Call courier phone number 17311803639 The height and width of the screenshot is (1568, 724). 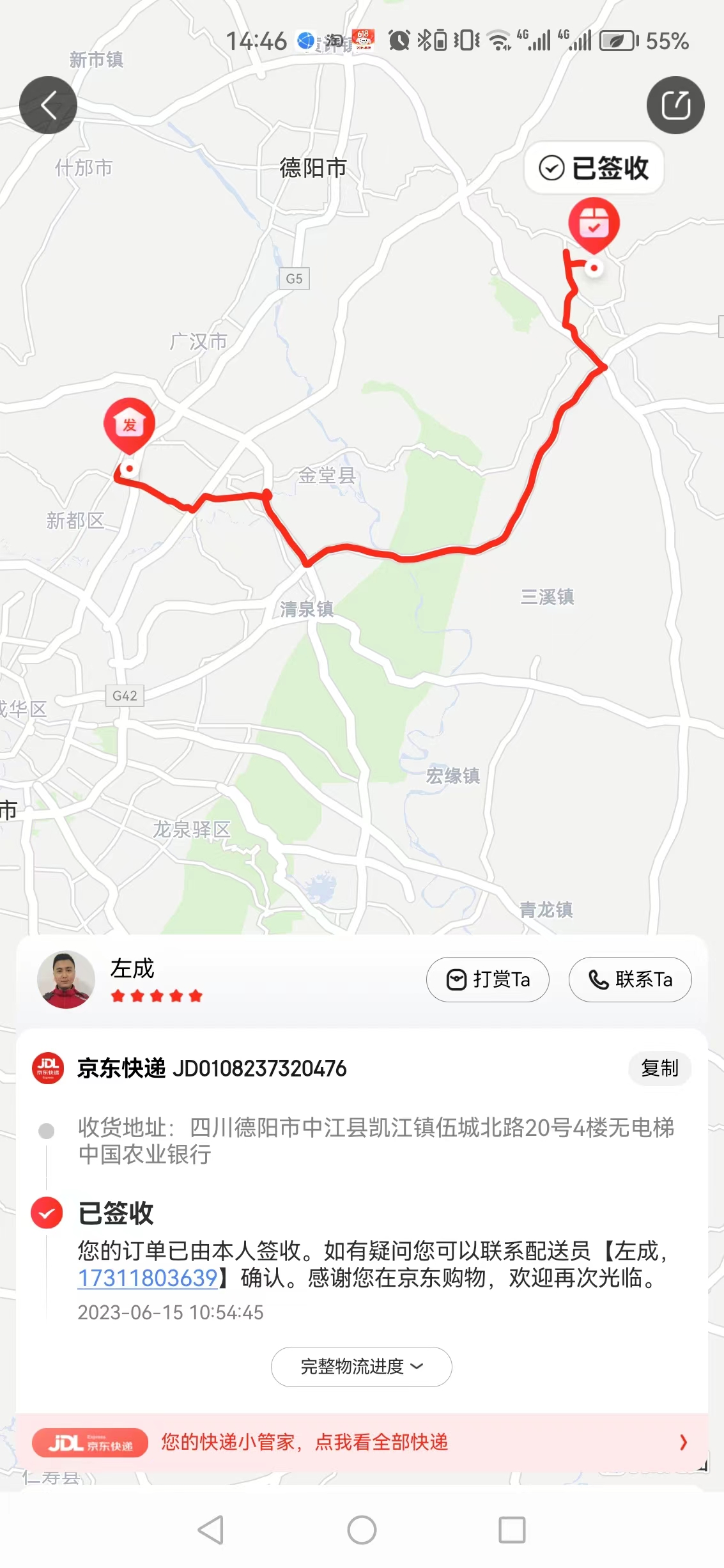pos(148,1278)
